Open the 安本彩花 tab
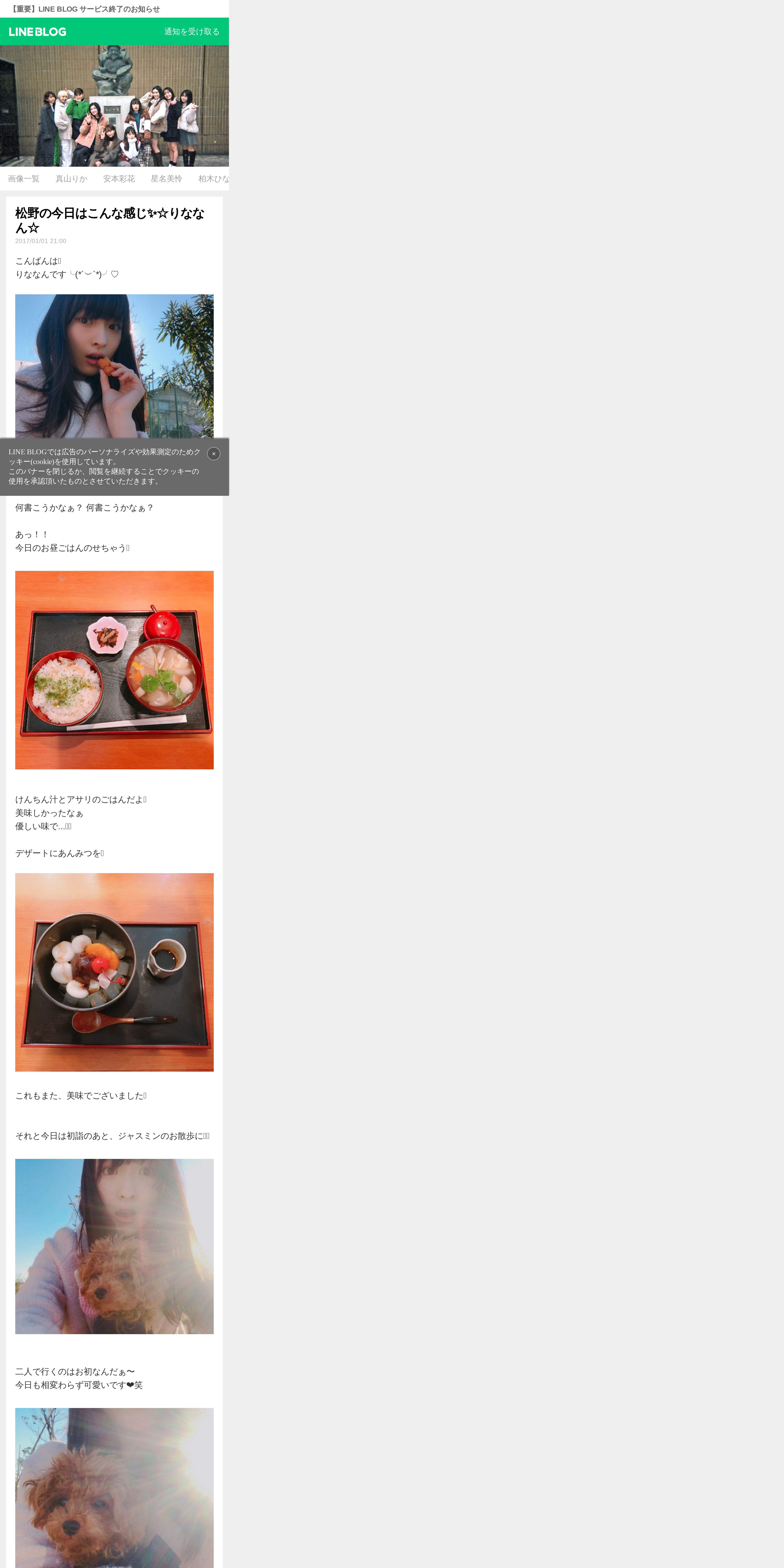 119,178
